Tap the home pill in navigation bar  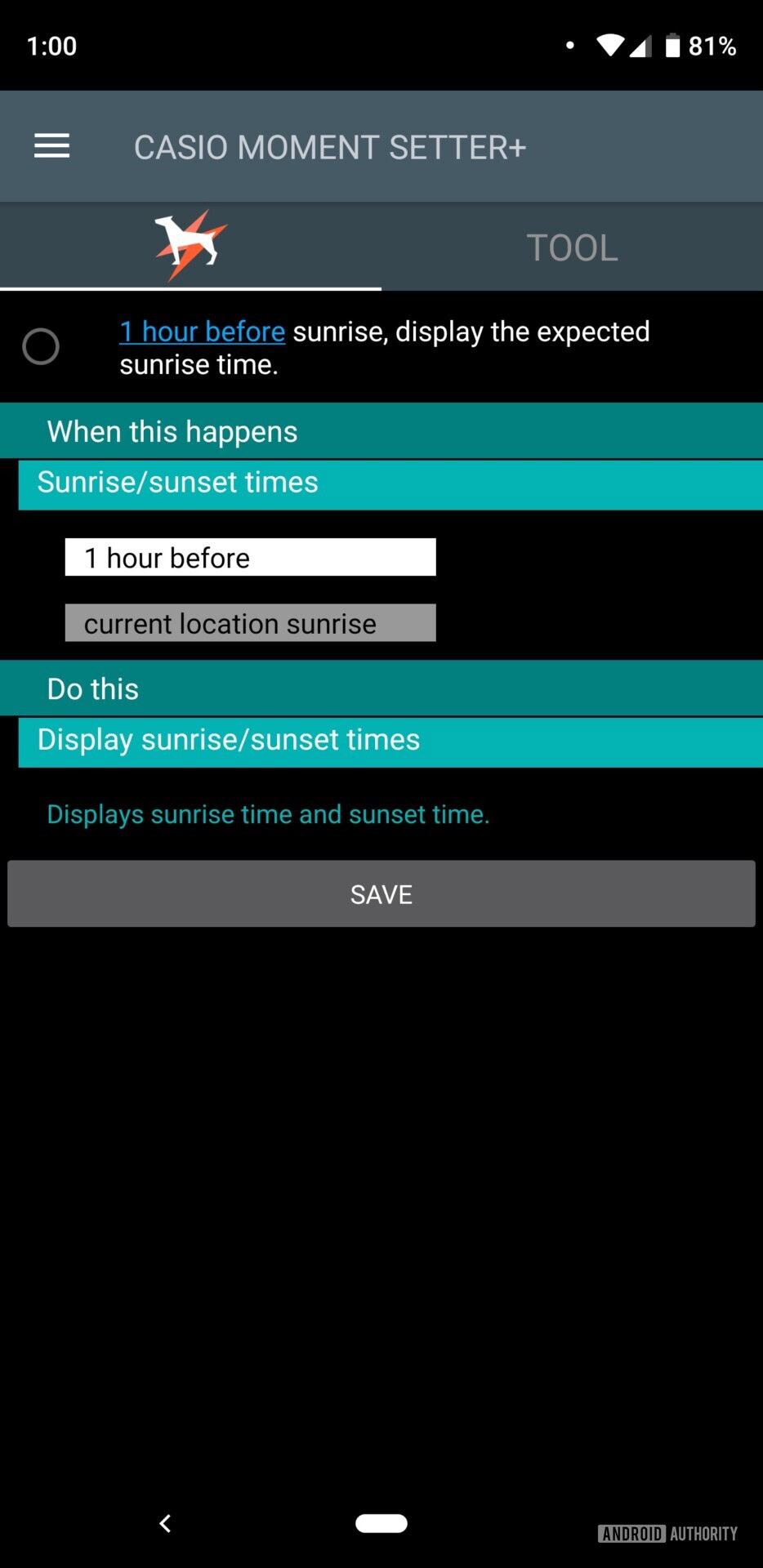(381, 1523)
